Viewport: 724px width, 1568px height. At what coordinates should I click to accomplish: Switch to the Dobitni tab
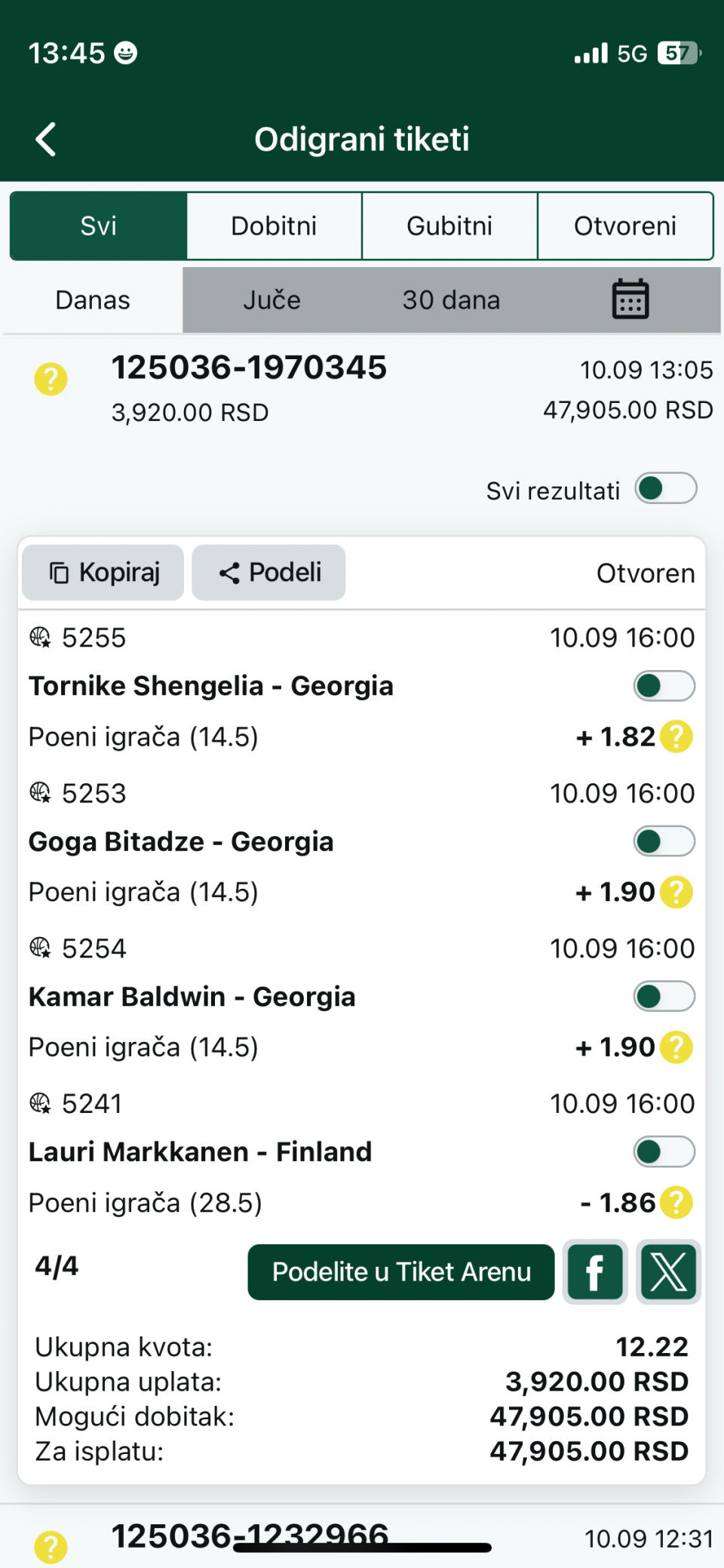[274, 226]
